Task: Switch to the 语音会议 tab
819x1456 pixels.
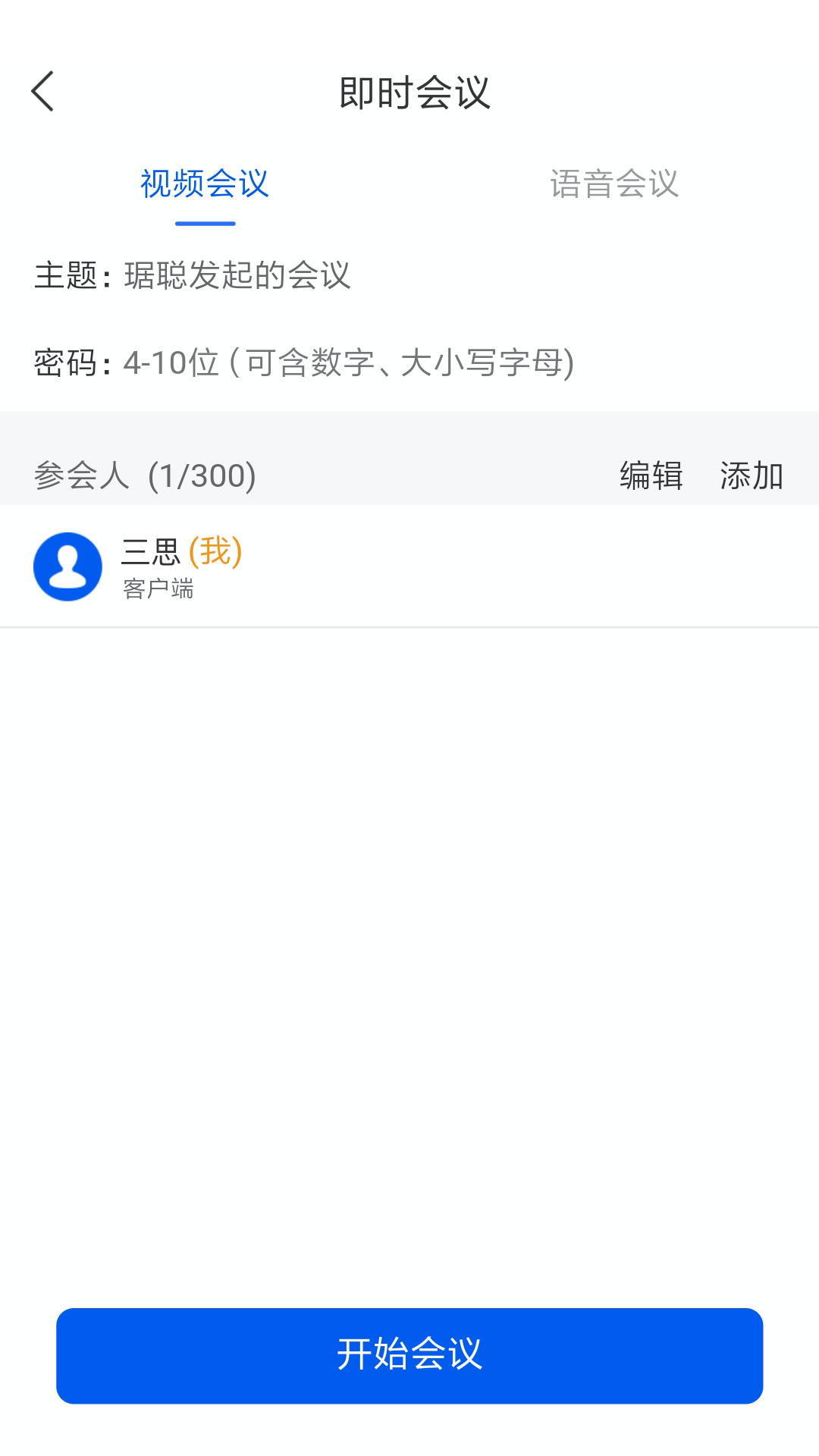Action: 613,184
